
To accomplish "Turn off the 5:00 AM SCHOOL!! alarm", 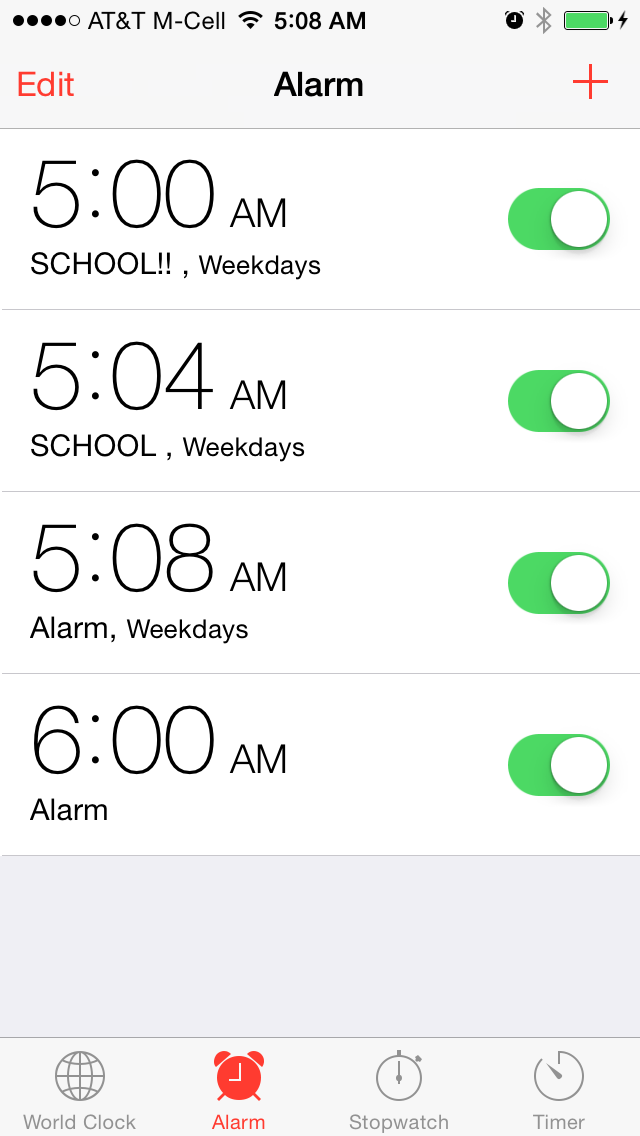I will pyautogui.click(x=559, y=219).
